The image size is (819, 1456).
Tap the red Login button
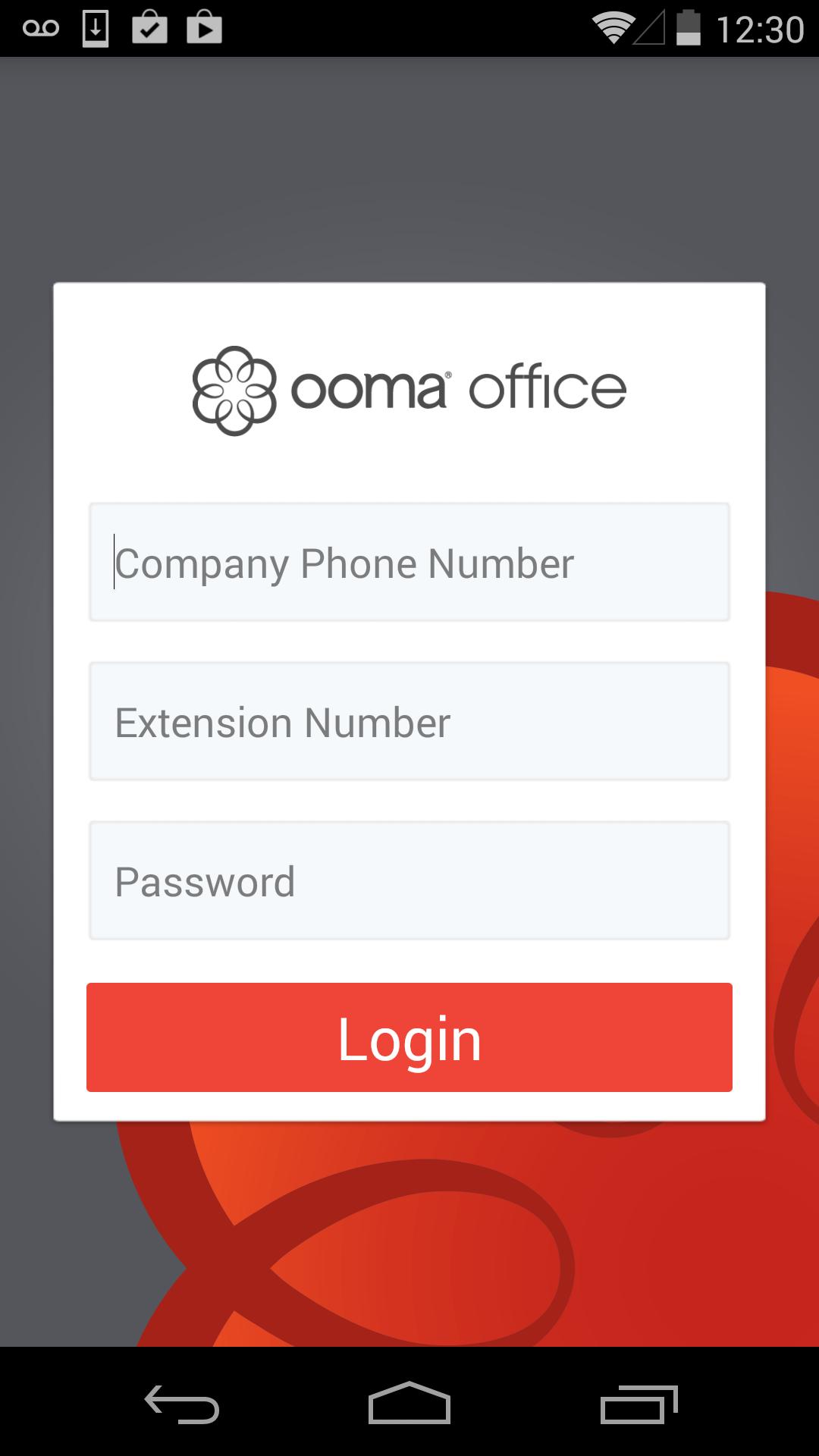pos(409,1037)
